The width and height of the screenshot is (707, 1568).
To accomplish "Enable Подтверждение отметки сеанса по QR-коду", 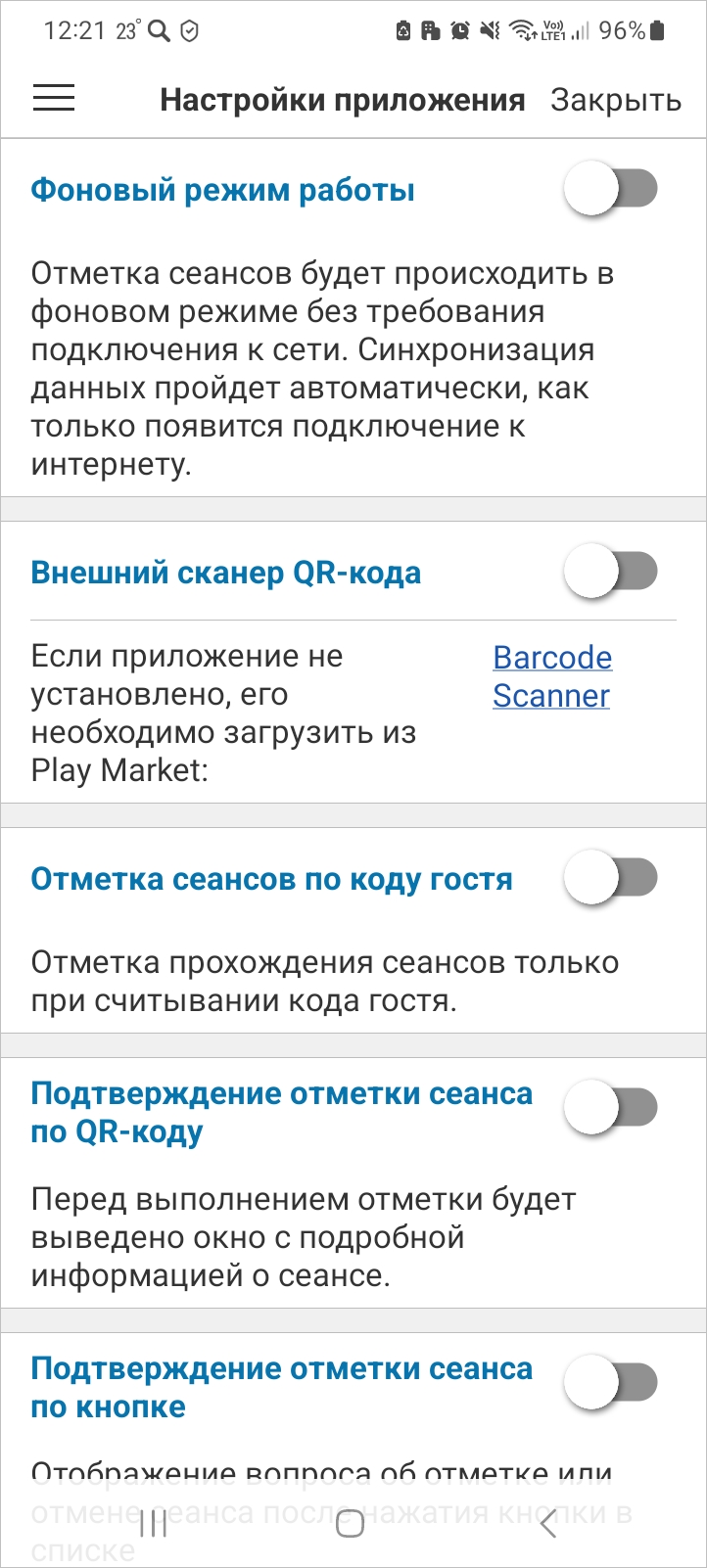I will pyautogui.click(x=610, y=1108).
